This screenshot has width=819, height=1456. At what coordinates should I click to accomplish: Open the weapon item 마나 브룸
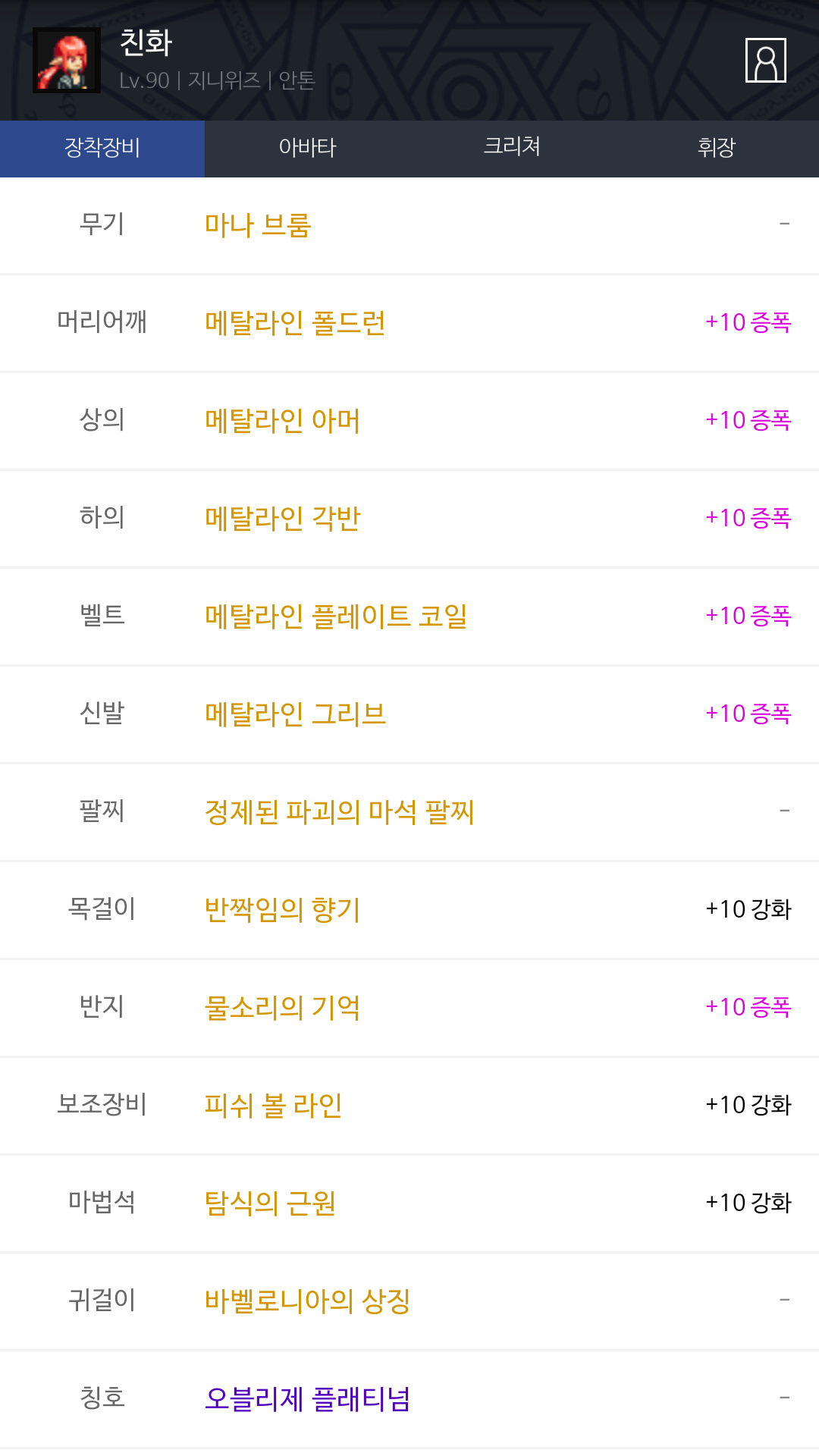258,225
